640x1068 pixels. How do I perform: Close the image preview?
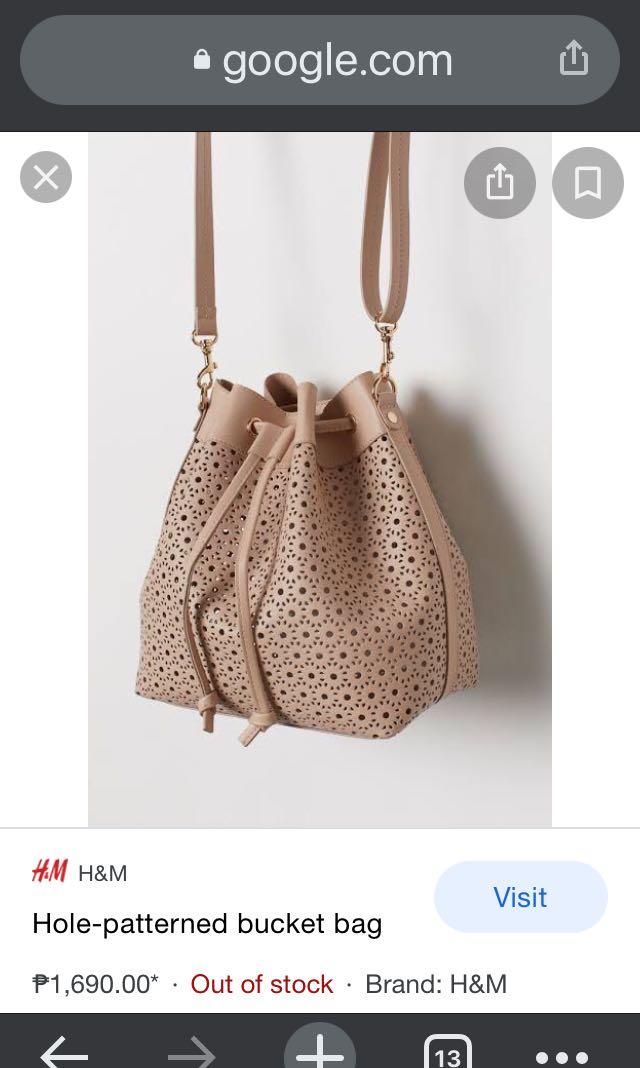(x=46, y=177)
